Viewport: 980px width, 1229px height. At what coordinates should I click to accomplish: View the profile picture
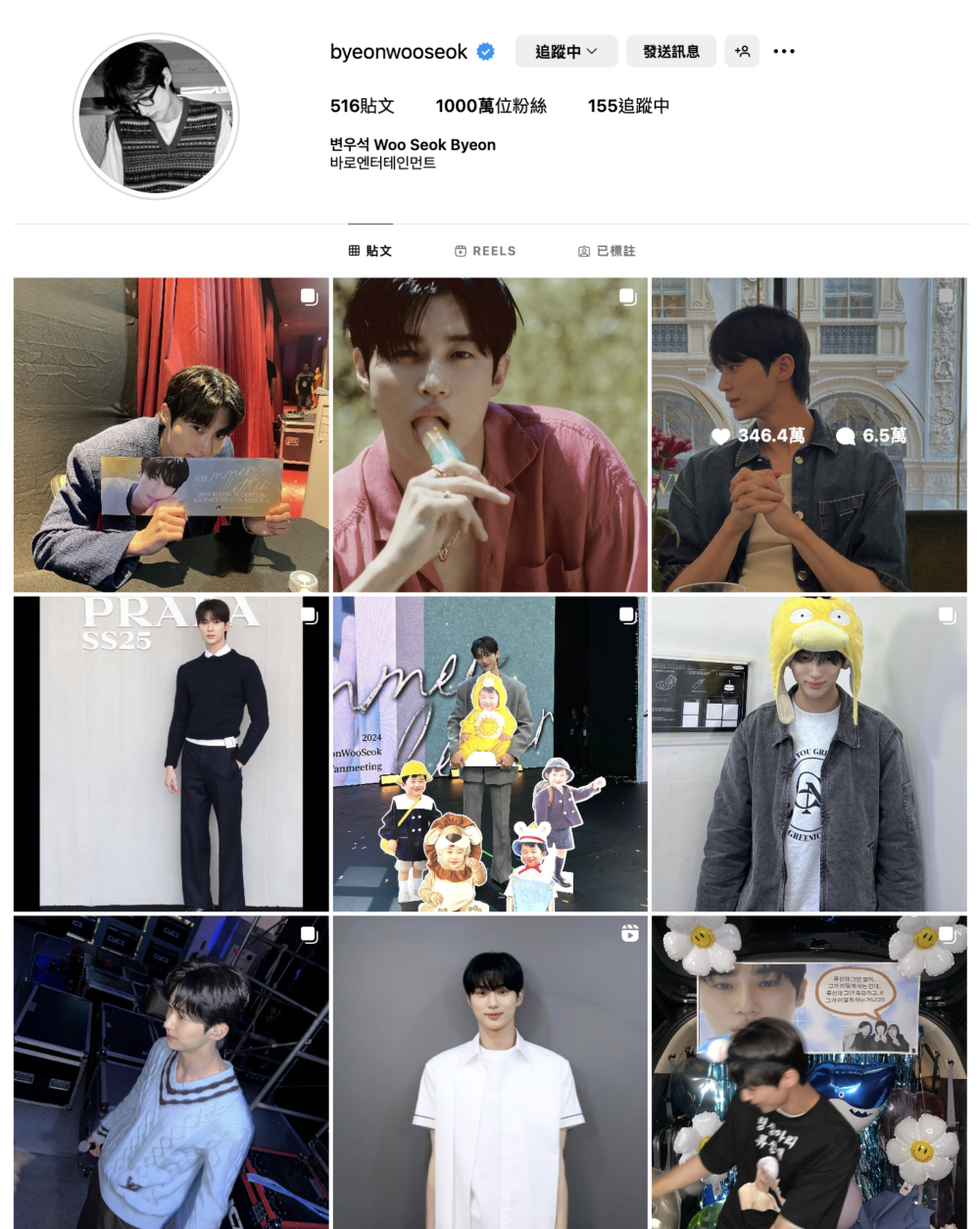(x=156, y=117)
